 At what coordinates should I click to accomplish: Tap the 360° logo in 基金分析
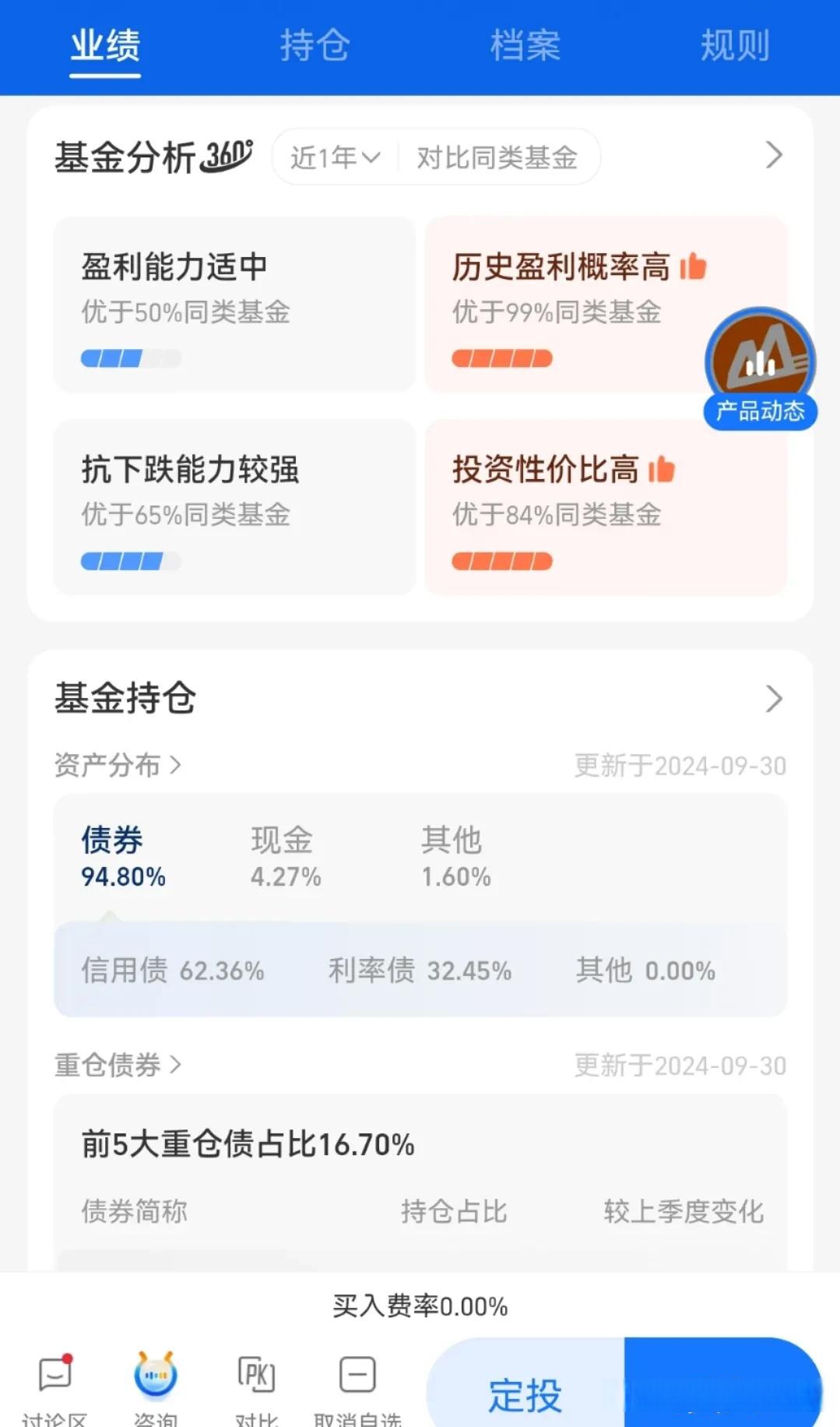tap(227, 155)
